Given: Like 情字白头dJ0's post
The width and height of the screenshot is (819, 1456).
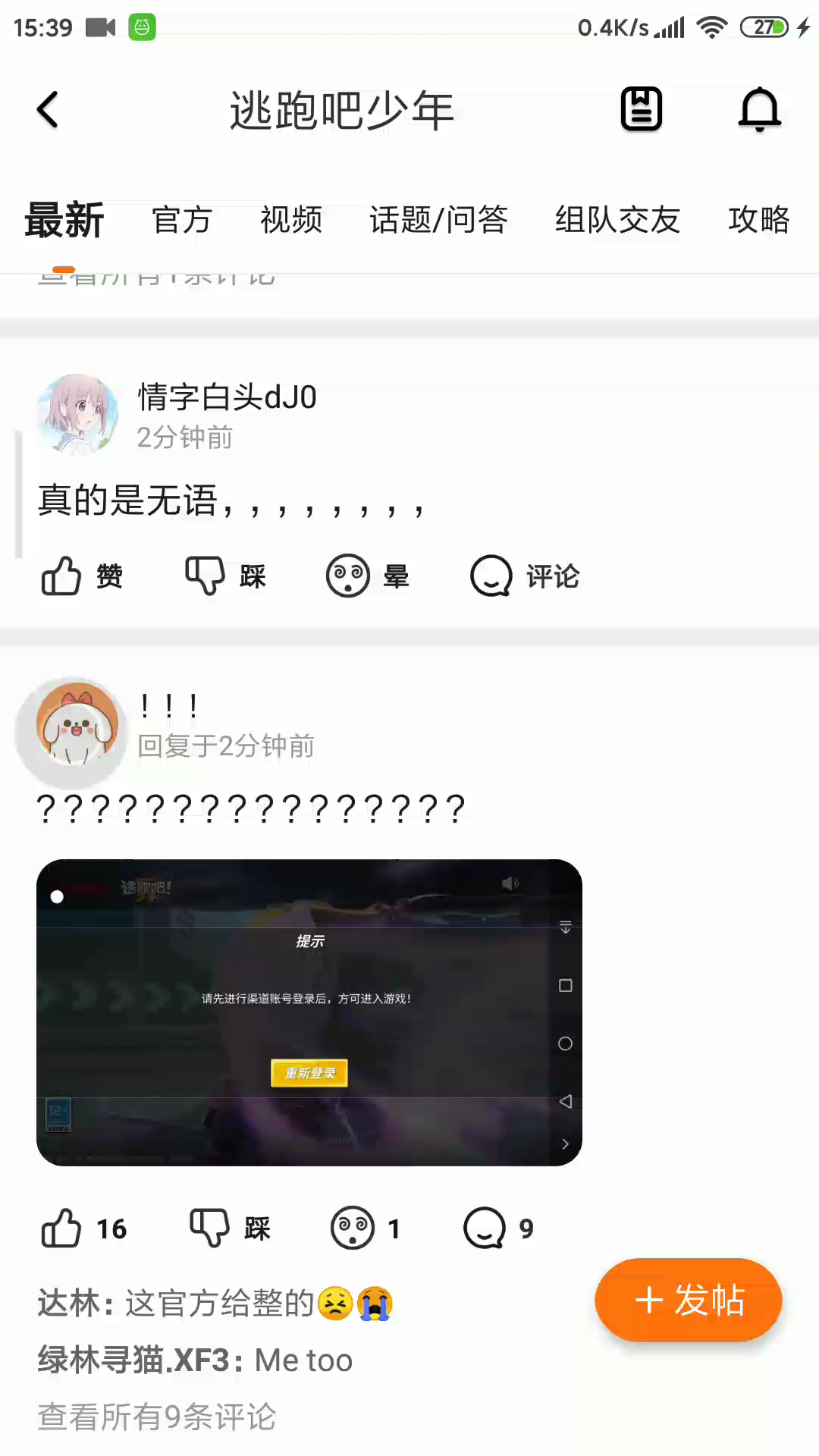Looking at the screenshot, I should pos(81,576).
